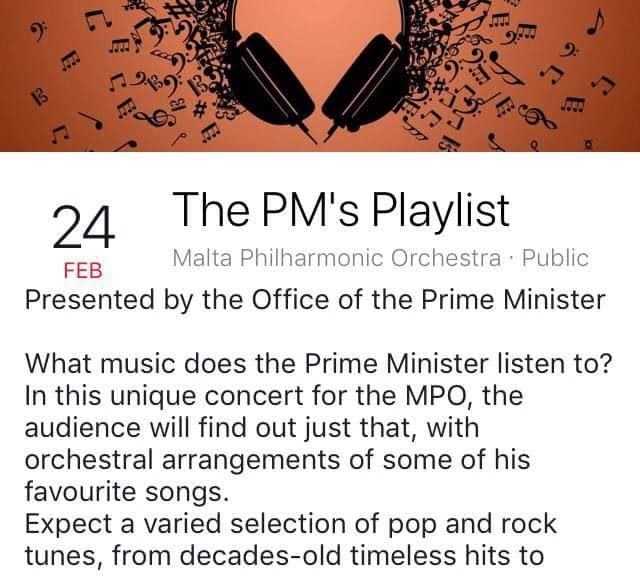Open Malta Philharmonic Orchestra host page
Image resolution: width=640 pixels, height=576 pixels.
(x=336, y=258)
